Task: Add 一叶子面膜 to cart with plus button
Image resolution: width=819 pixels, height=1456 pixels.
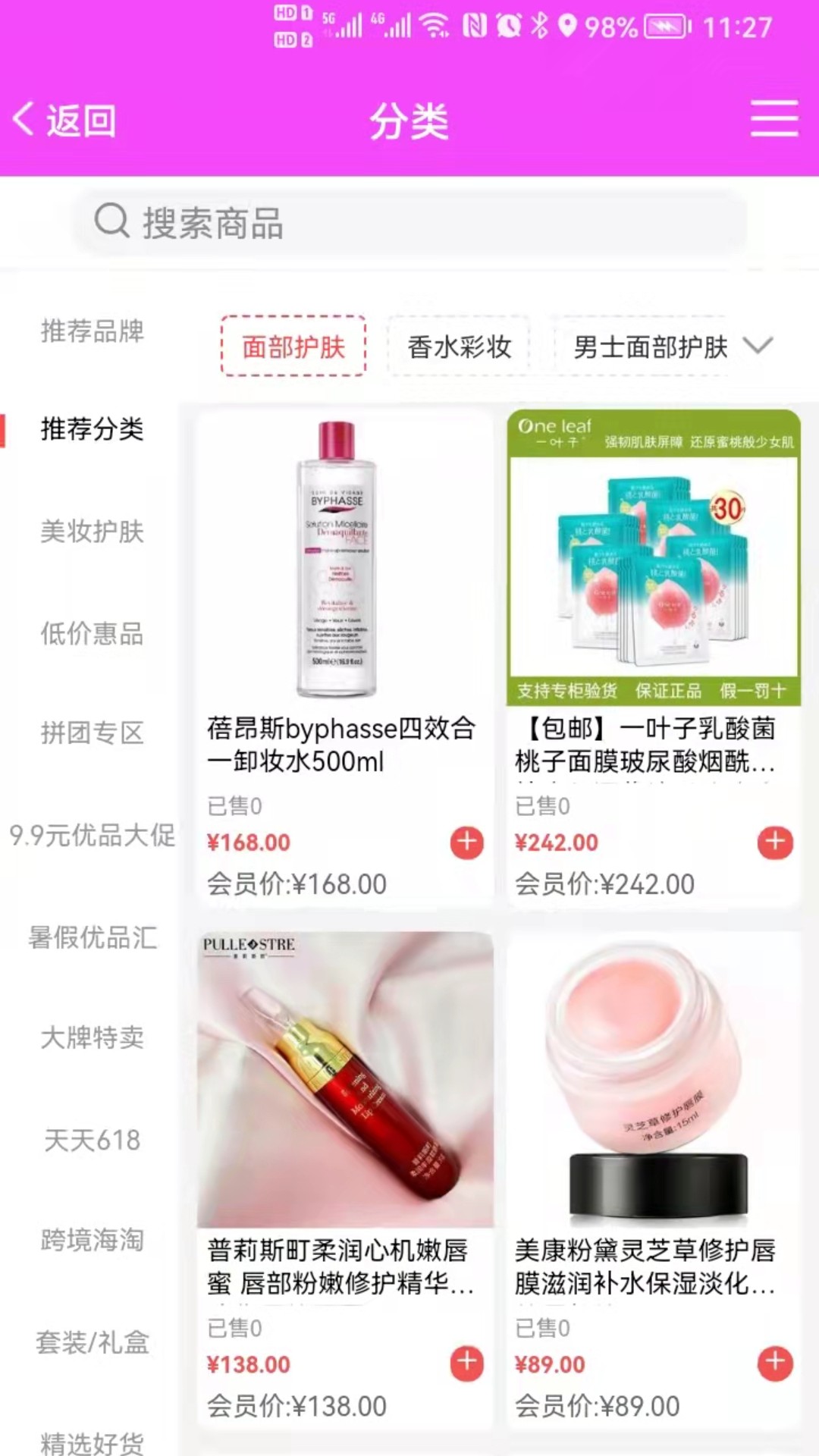Action: point(774,843)
